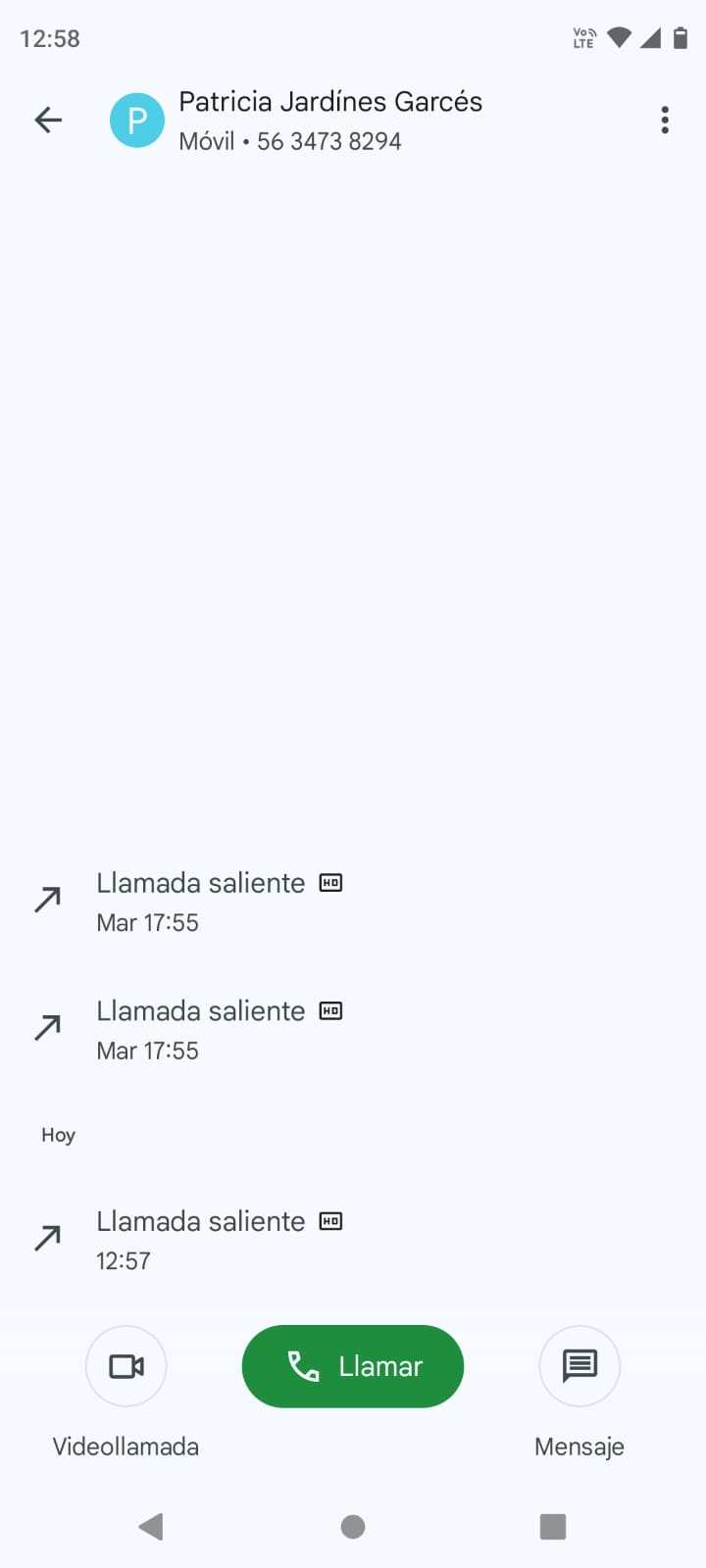Send a Mensaje to Patricia

point(580,1366)
